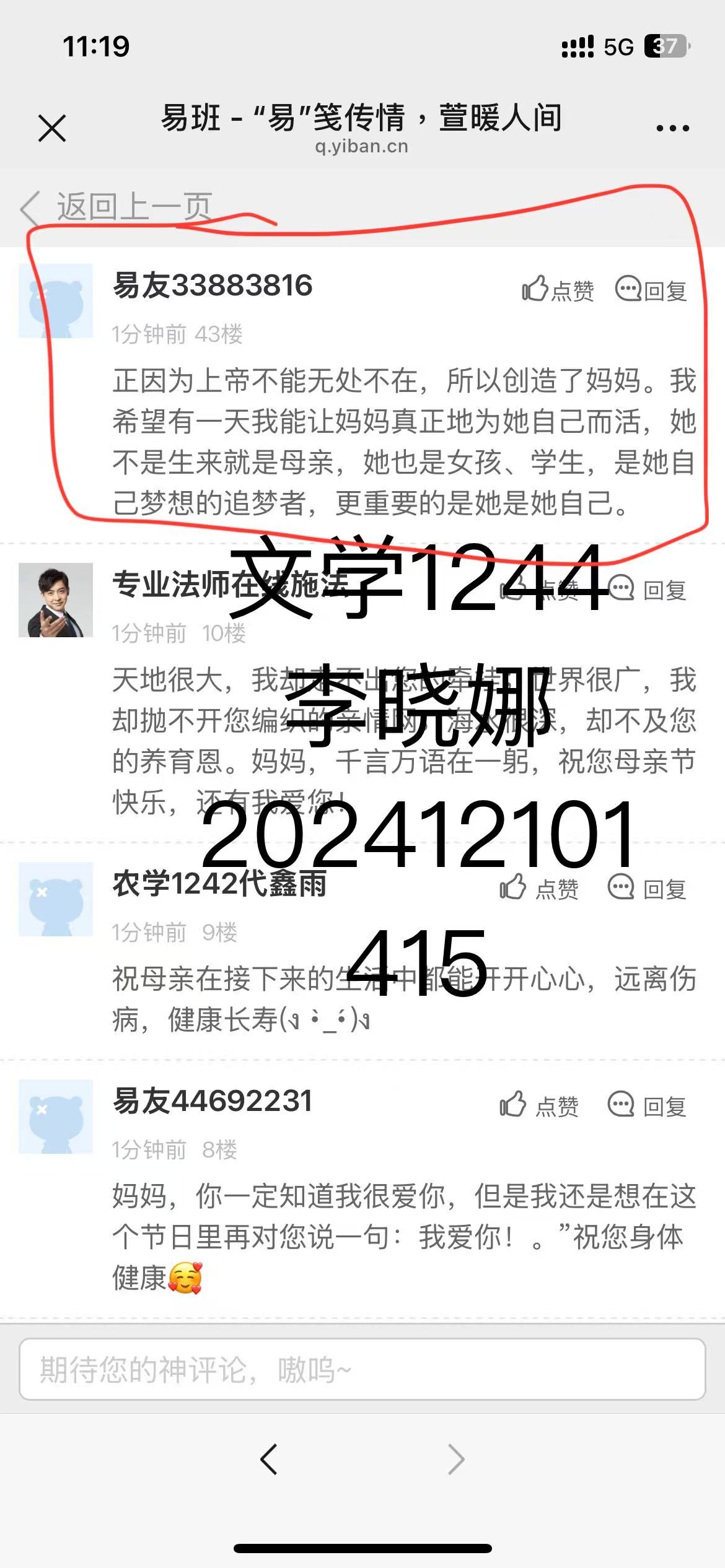The image size is (725, 1568).
Task: Focus the 期待您的神评论 comment box
Action: [362, 1369]
